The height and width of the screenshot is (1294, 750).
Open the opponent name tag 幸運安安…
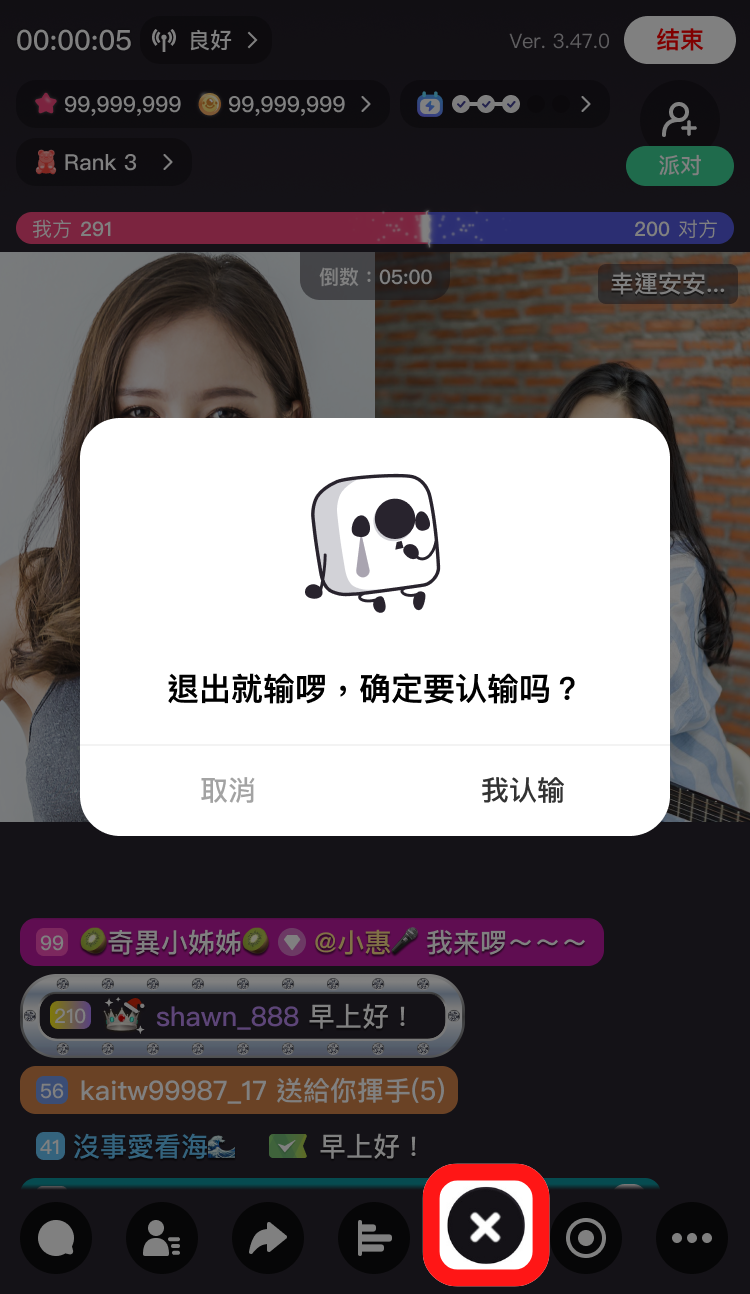667,284
